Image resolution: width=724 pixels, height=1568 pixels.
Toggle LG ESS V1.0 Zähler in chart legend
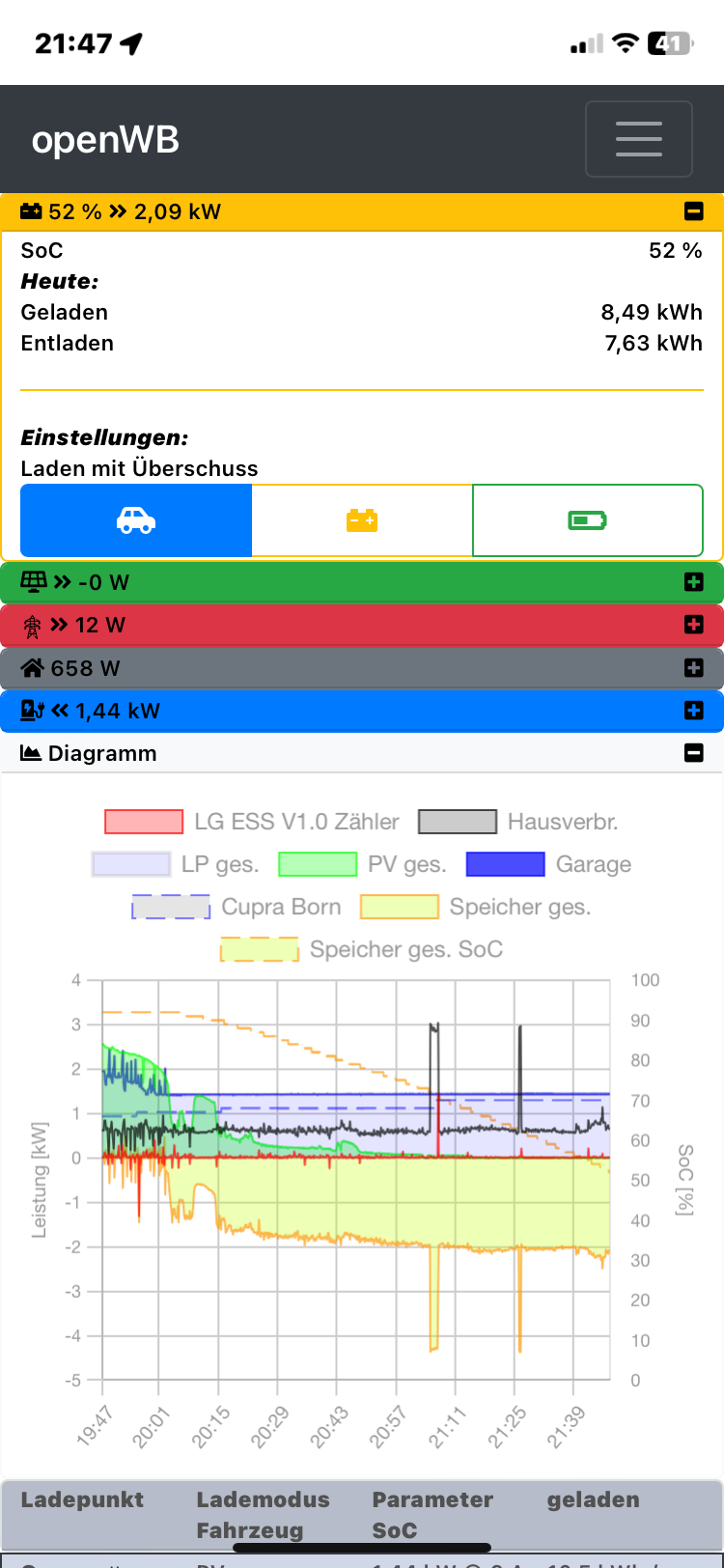pyautogui.click(x=252, y=822)
